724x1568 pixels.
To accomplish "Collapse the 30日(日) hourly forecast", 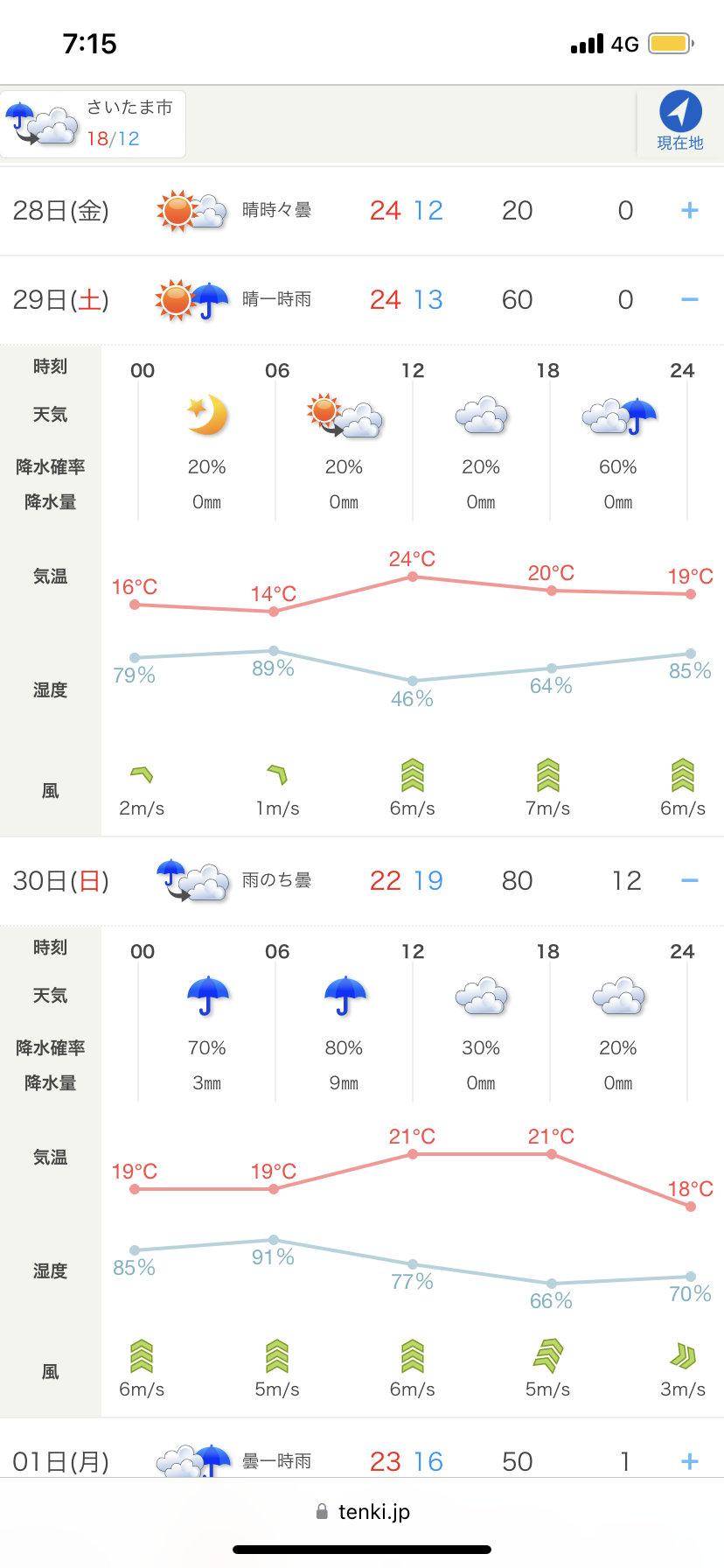I will click(x=689, y=881).
